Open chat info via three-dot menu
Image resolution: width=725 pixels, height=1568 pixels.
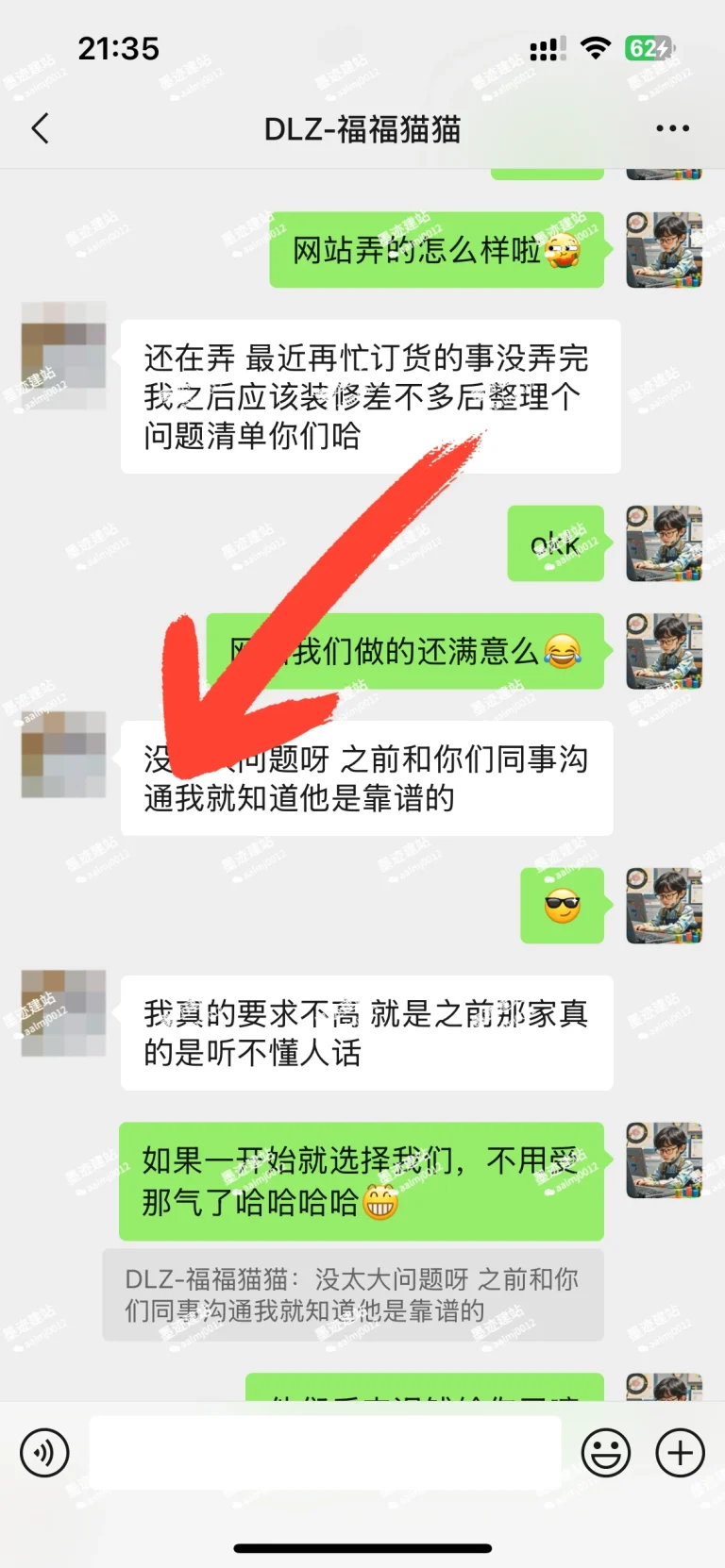pos(672,128)
